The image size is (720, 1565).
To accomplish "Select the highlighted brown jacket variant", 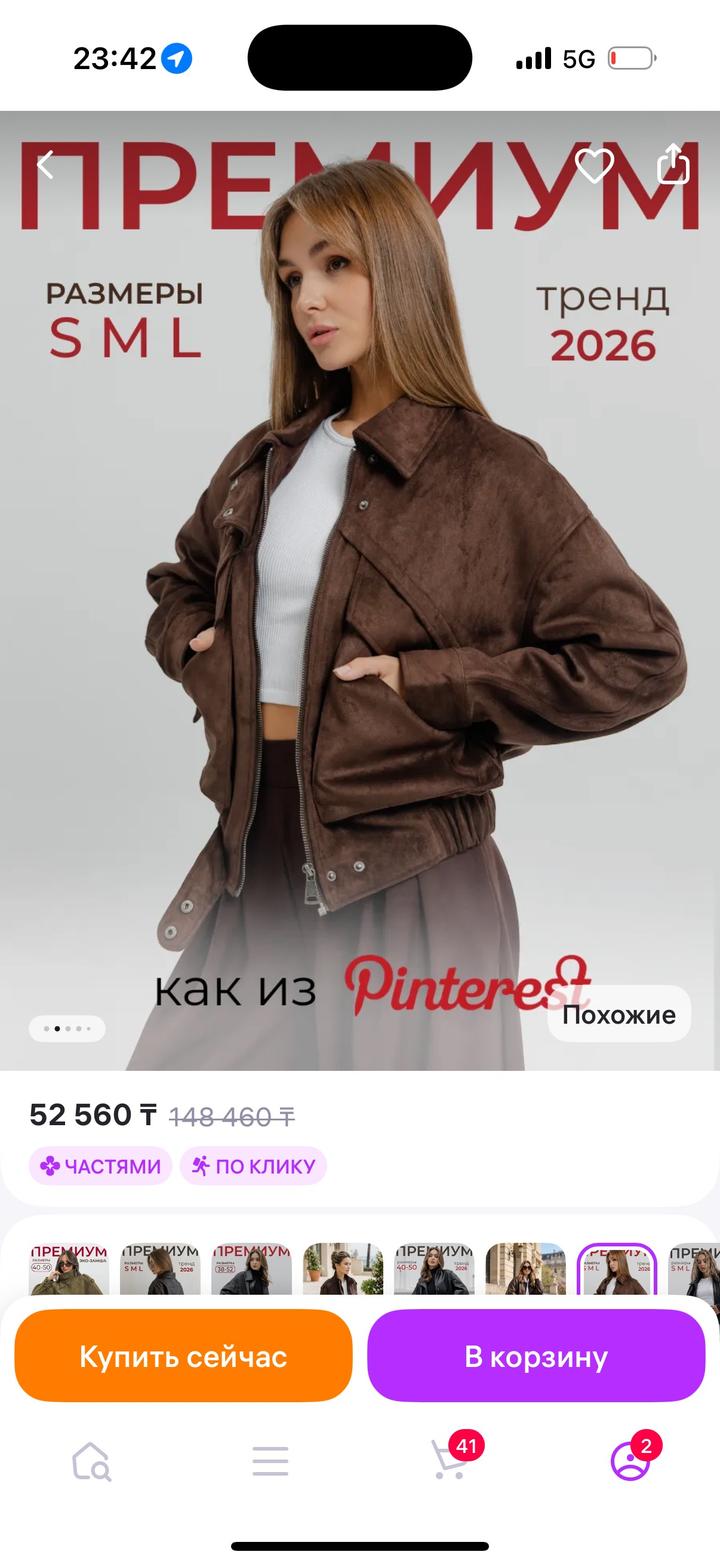I will [x=616, y=1270].
